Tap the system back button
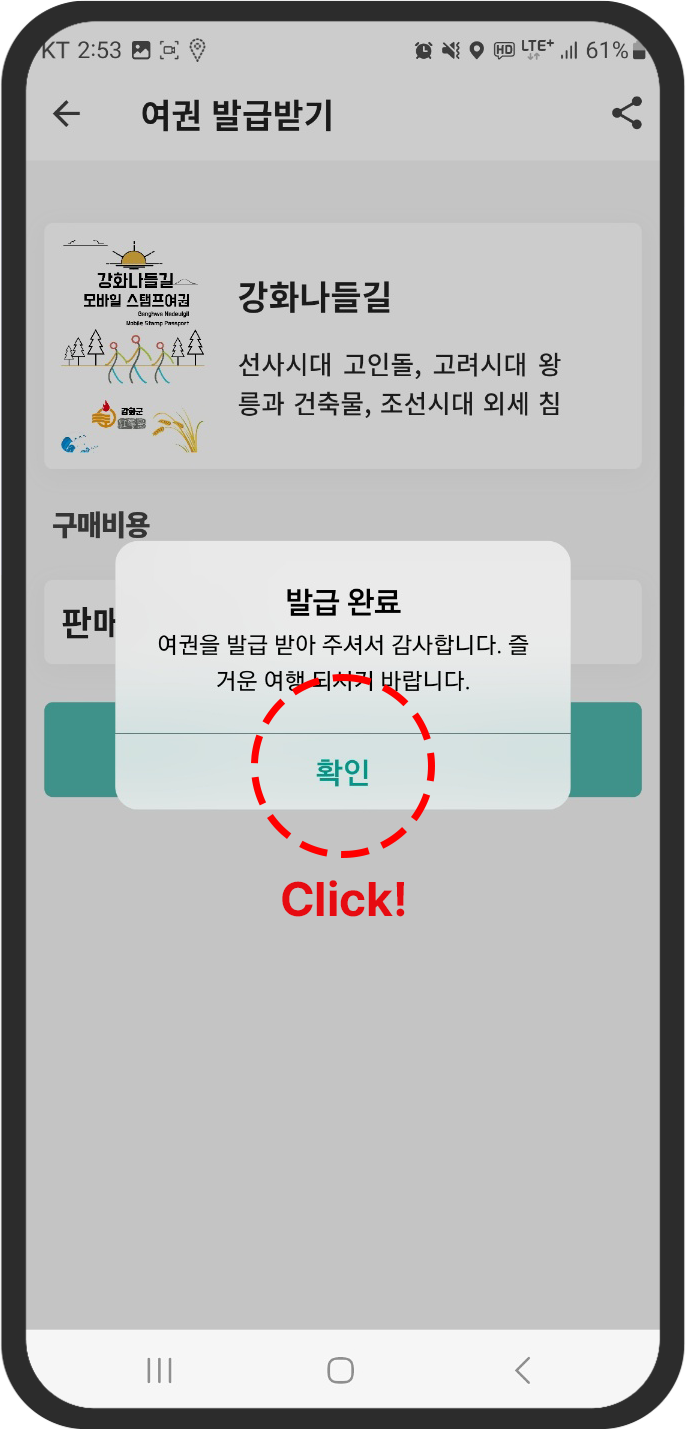Viewport: 686px width, 1429px height. [522, 1370]
